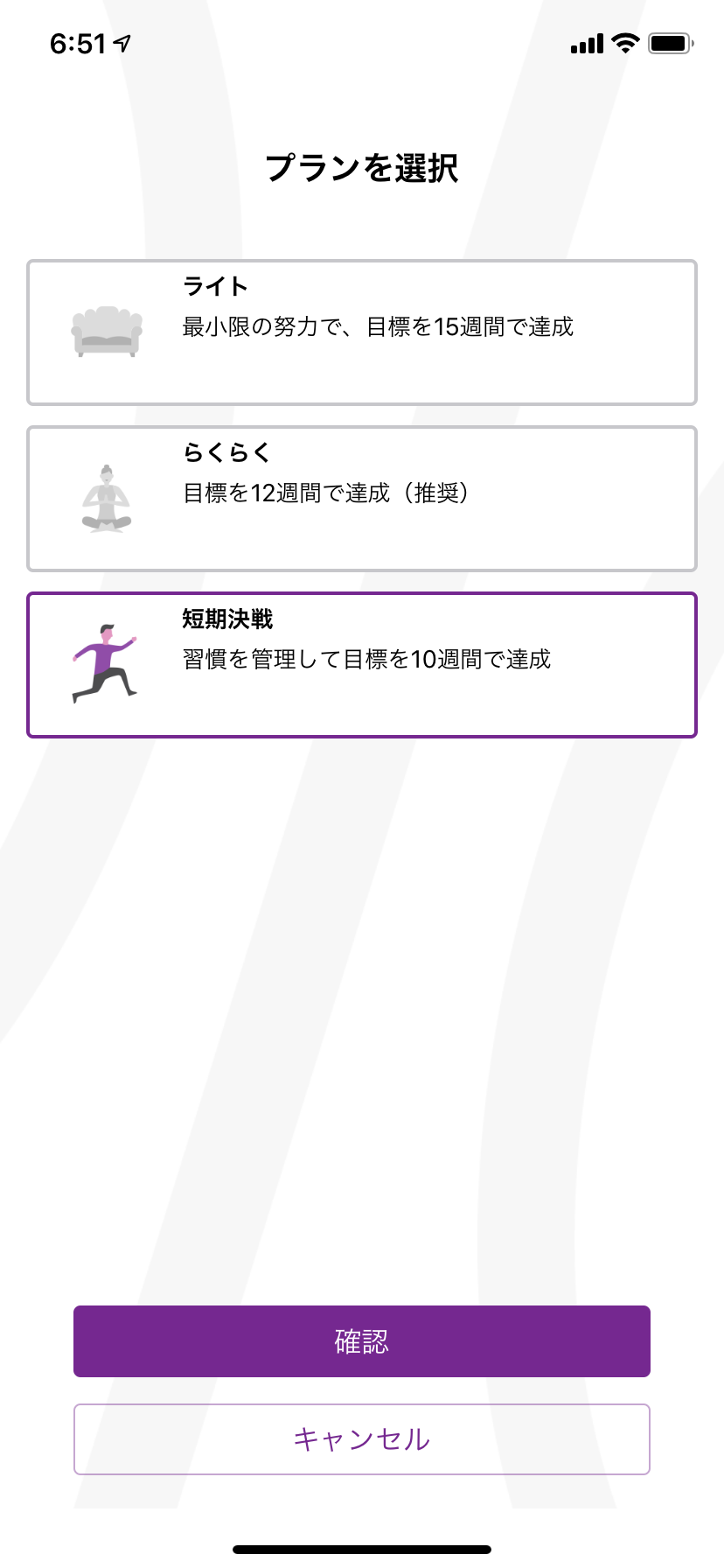Select the 短期決戦 10-week plan
The width and height of the screenshot is (724, 1568).
pos(362,665)
